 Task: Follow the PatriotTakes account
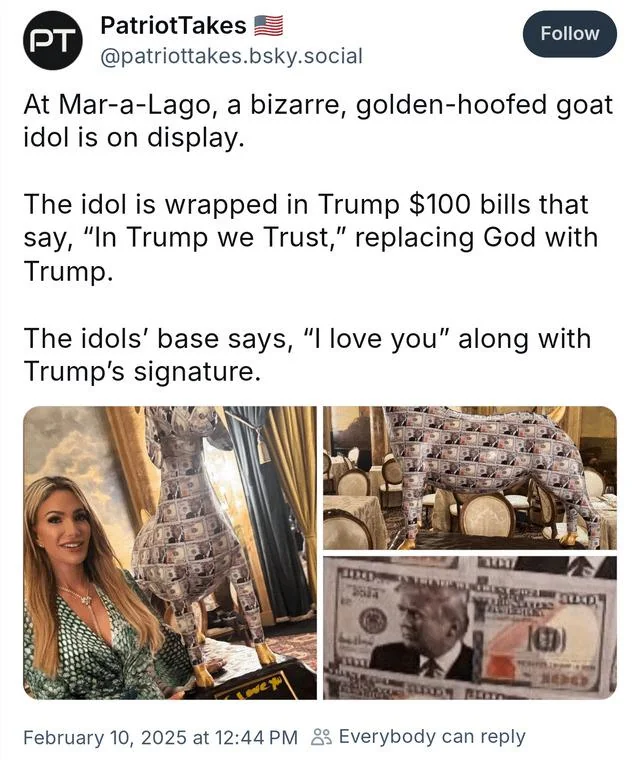pos(569,33)
